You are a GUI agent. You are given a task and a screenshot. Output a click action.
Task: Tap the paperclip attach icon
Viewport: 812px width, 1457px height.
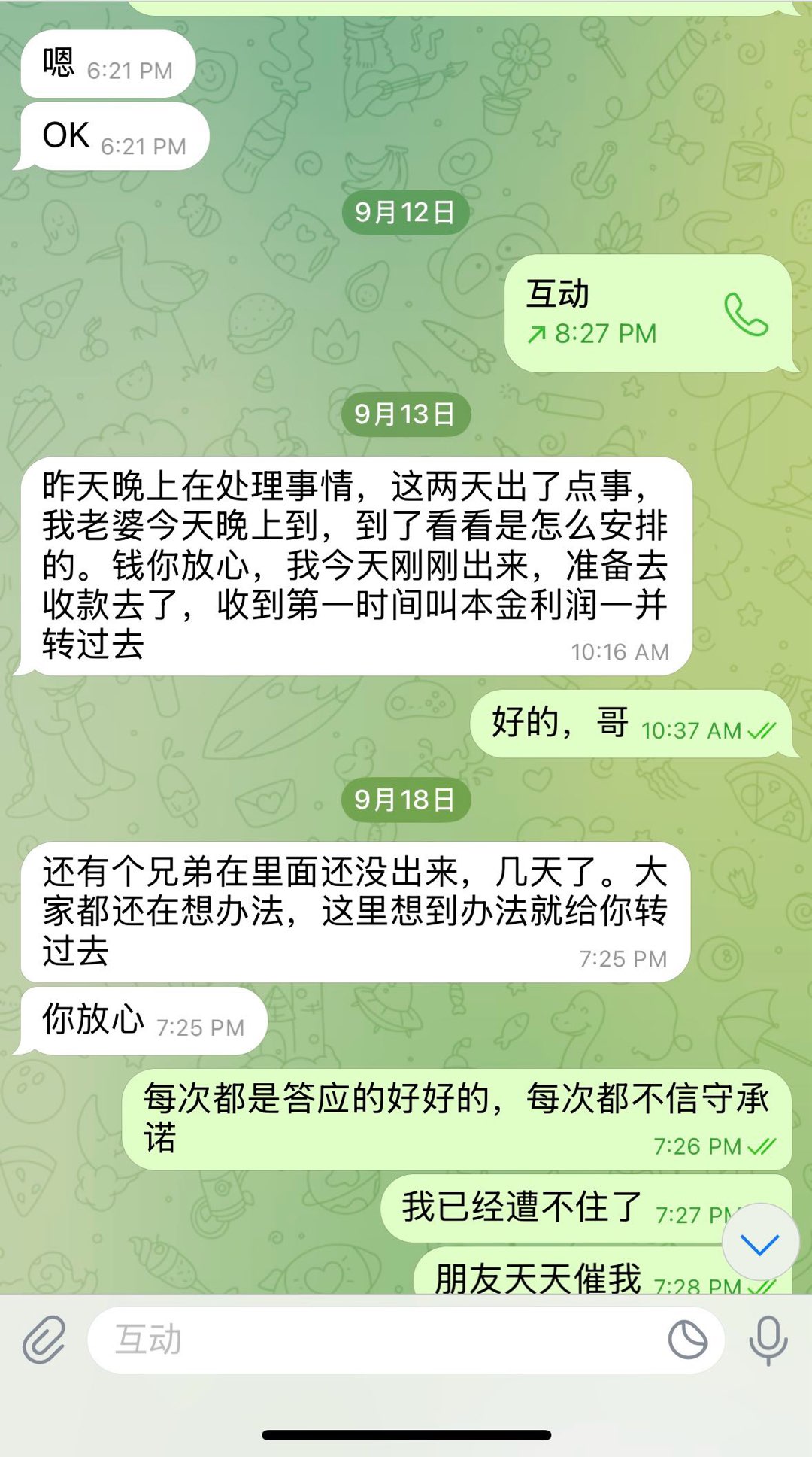tap(44, 1340)
